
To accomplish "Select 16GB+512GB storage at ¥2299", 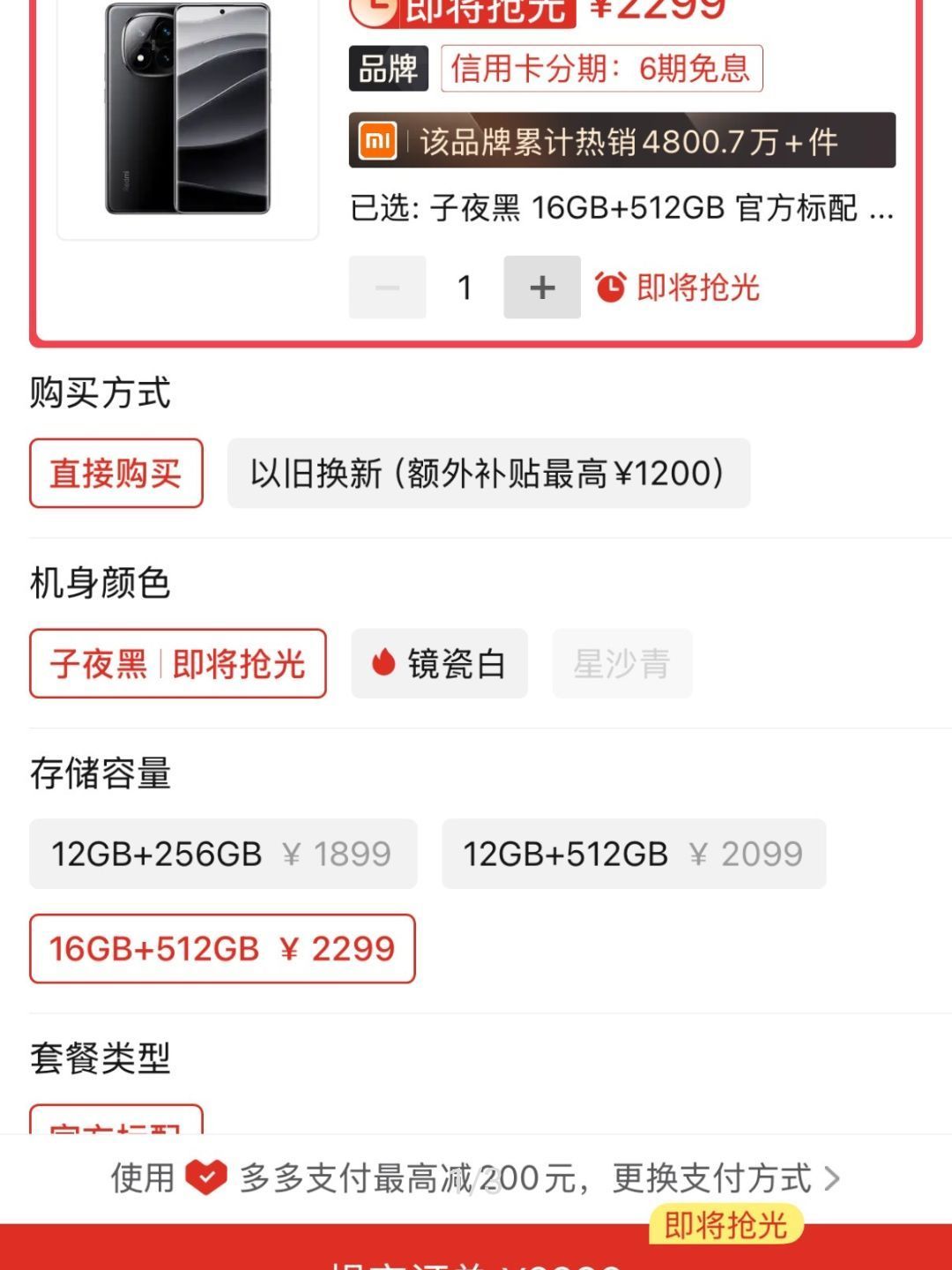I will tap(222, 949).
